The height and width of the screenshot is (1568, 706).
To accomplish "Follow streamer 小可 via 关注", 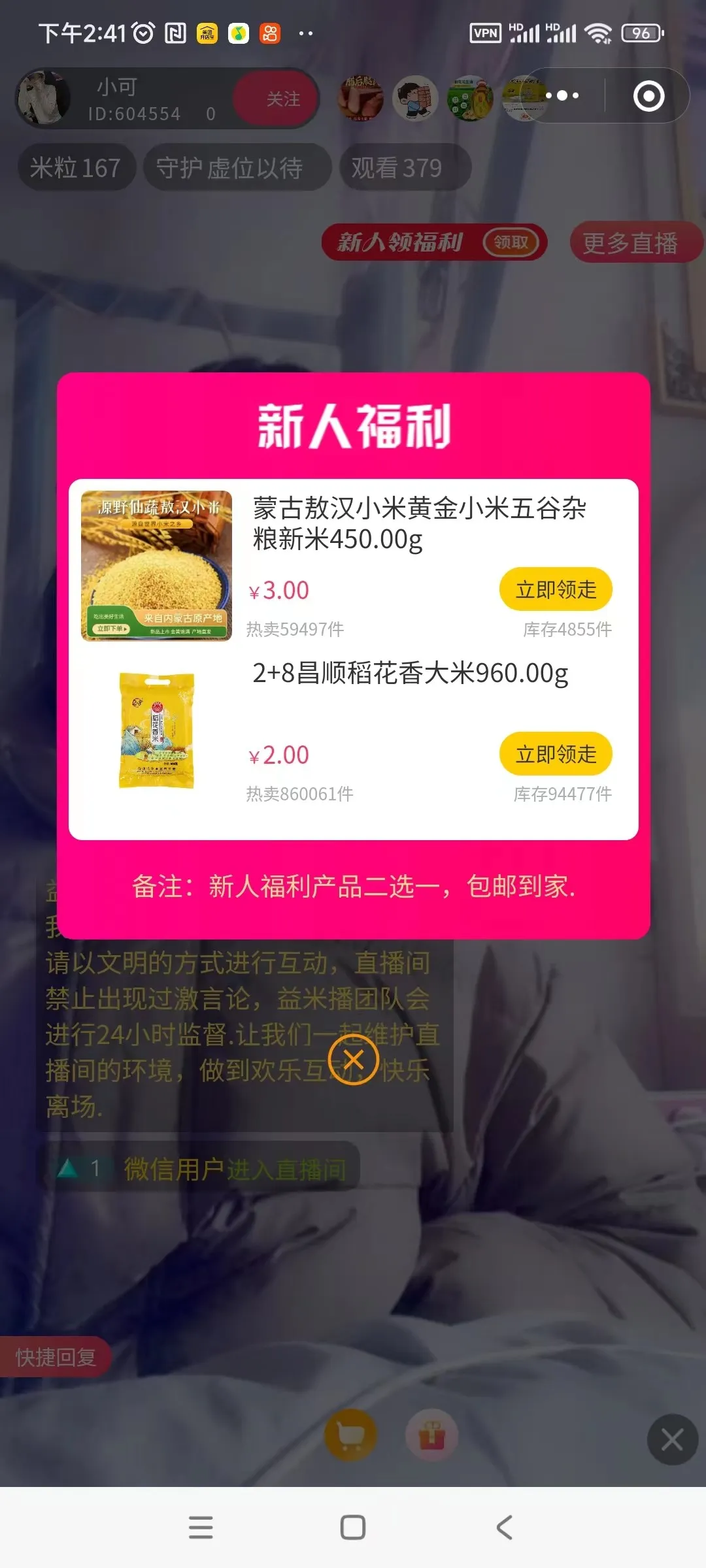I will point(282,99).
